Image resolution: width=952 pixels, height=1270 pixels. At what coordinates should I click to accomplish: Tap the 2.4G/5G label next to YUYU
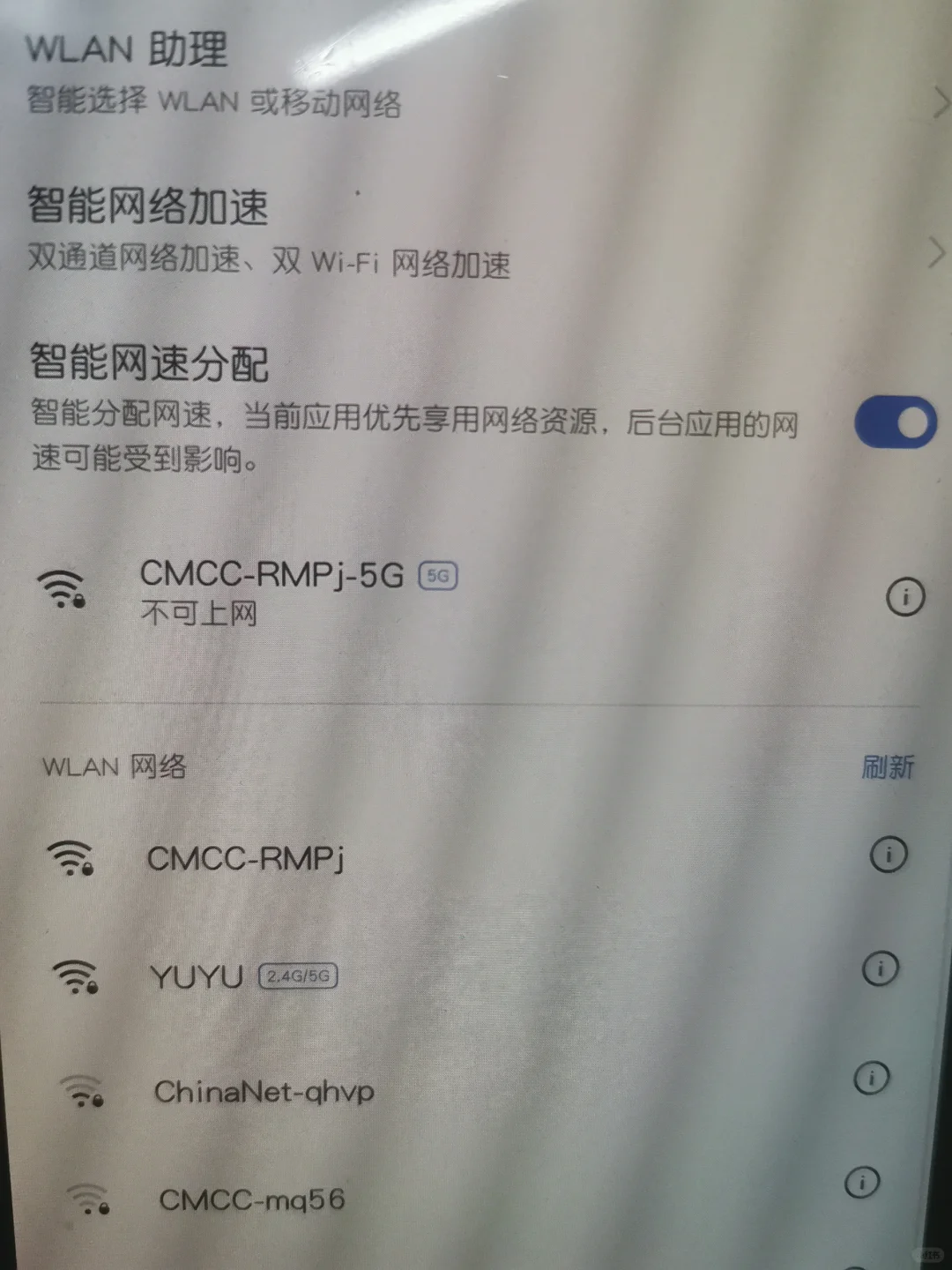[x=296, y=976]
